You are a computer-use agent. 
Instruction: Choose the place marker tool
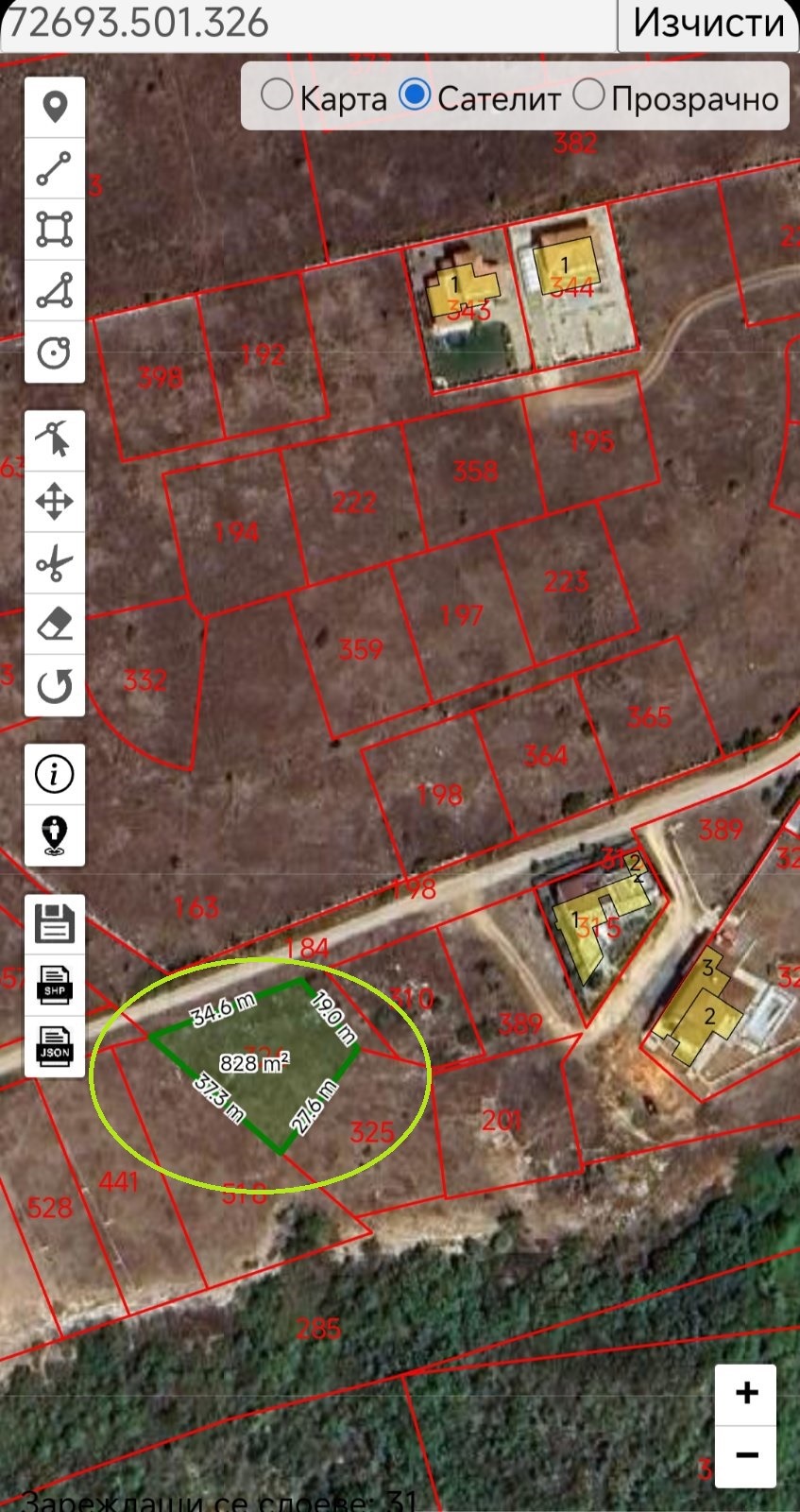point(55,107)
